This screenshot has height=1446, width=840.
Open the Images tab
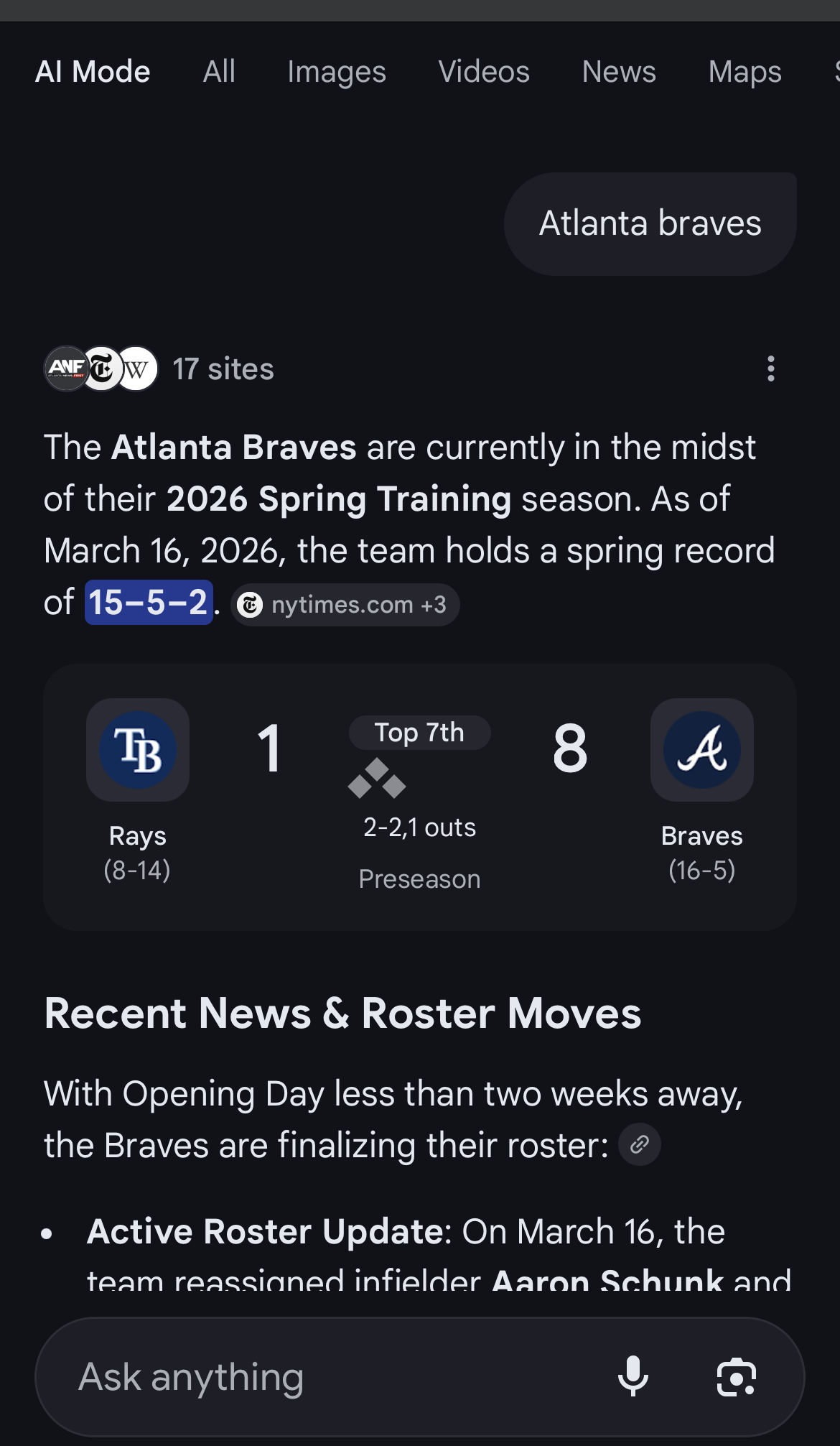click(335, 71)
